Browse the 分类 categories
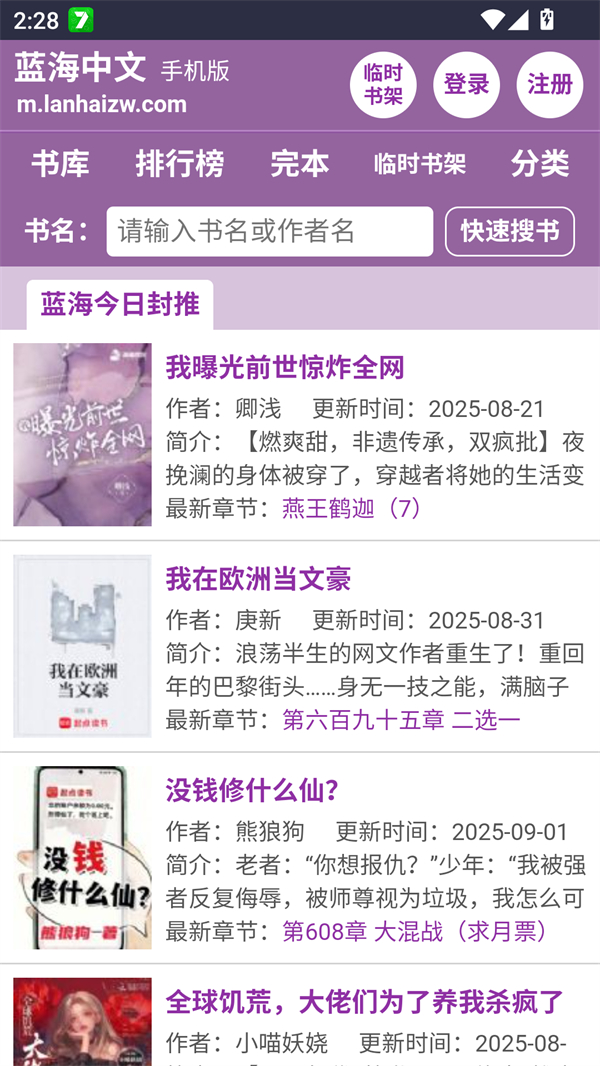This screenshot has width=600, height=1066. click(x=540, y=164)
